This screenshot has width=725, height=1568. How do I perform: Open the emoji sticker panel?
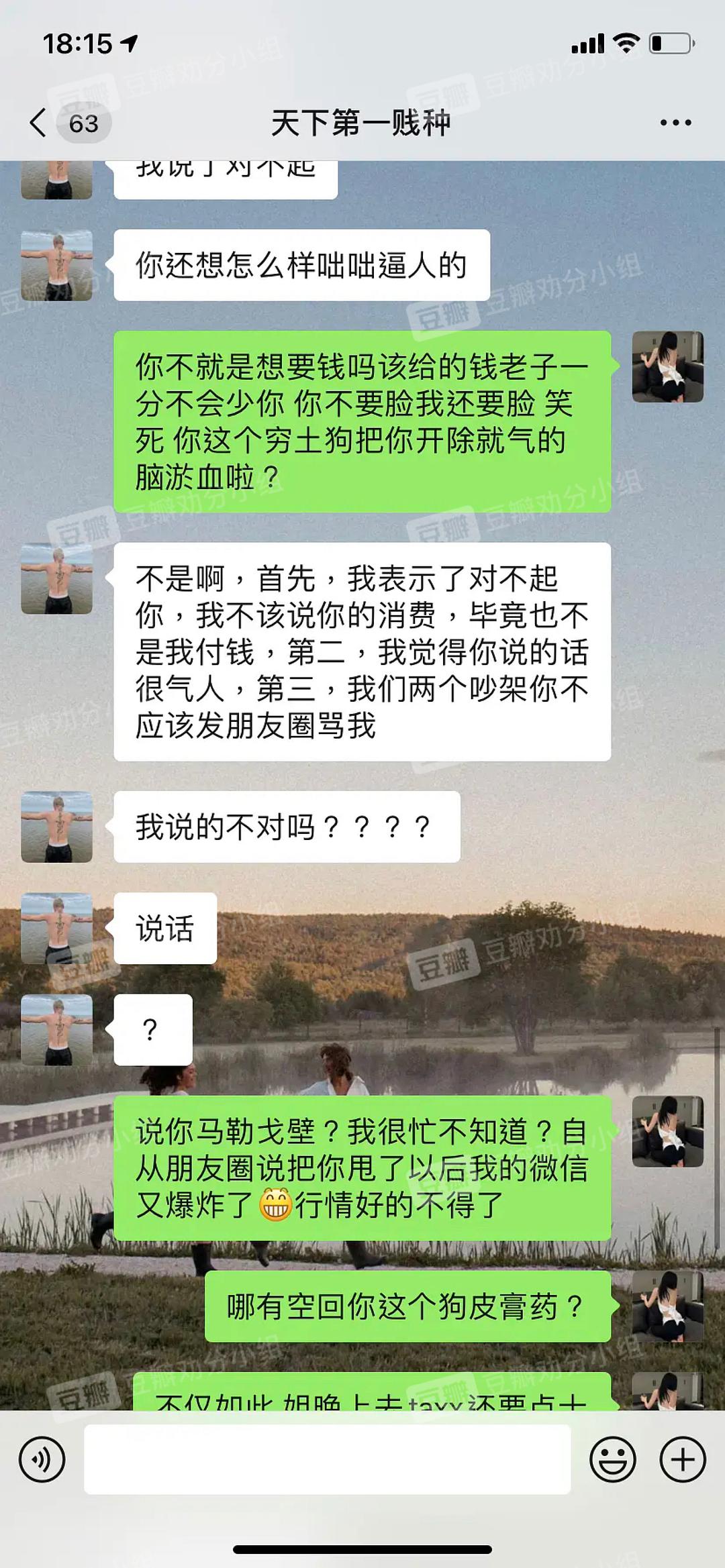612,1460
